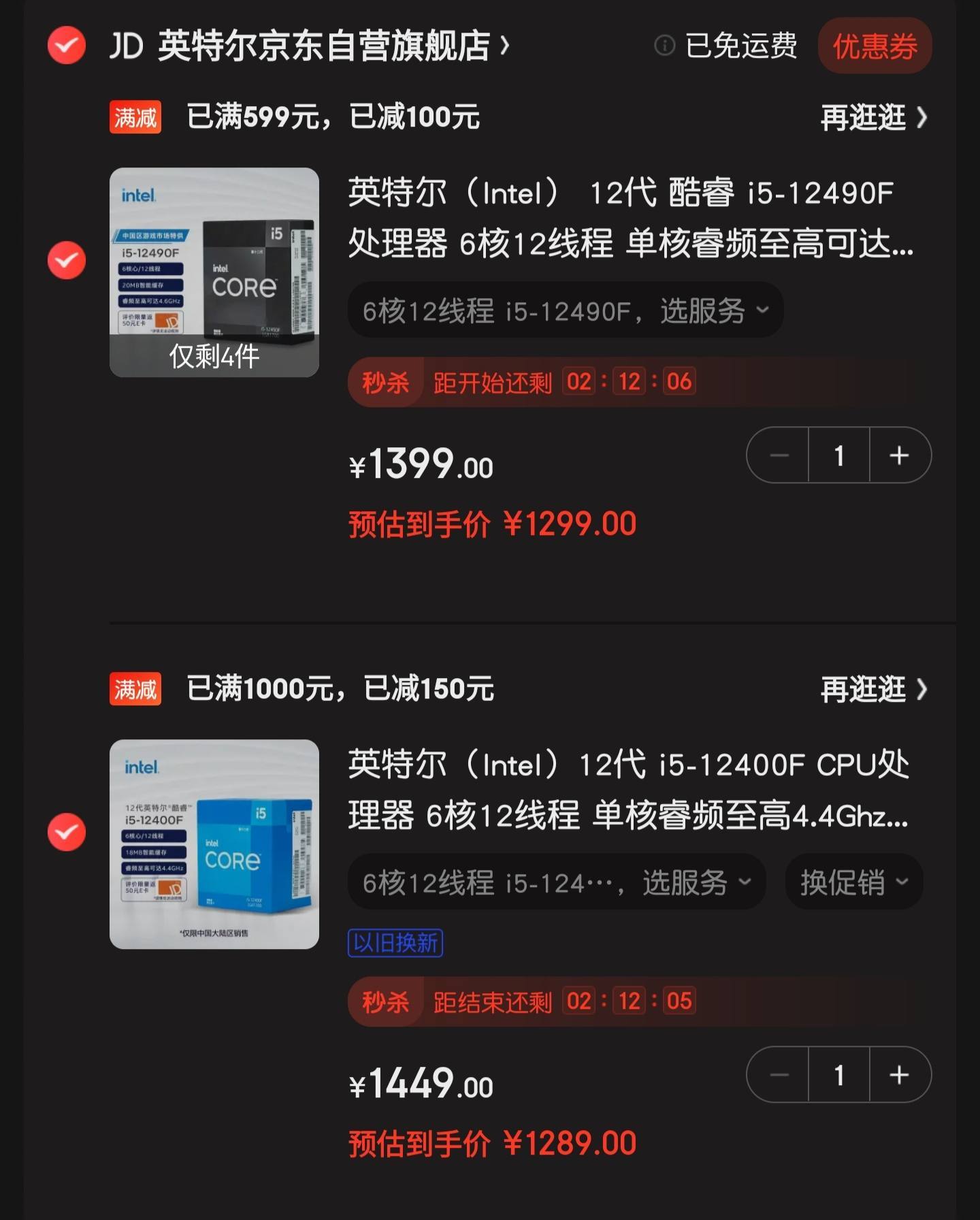Deselect the i5-12490F item checkbox
The height and width of the screenshot is (1220, 980).
(x=67, y=260)
